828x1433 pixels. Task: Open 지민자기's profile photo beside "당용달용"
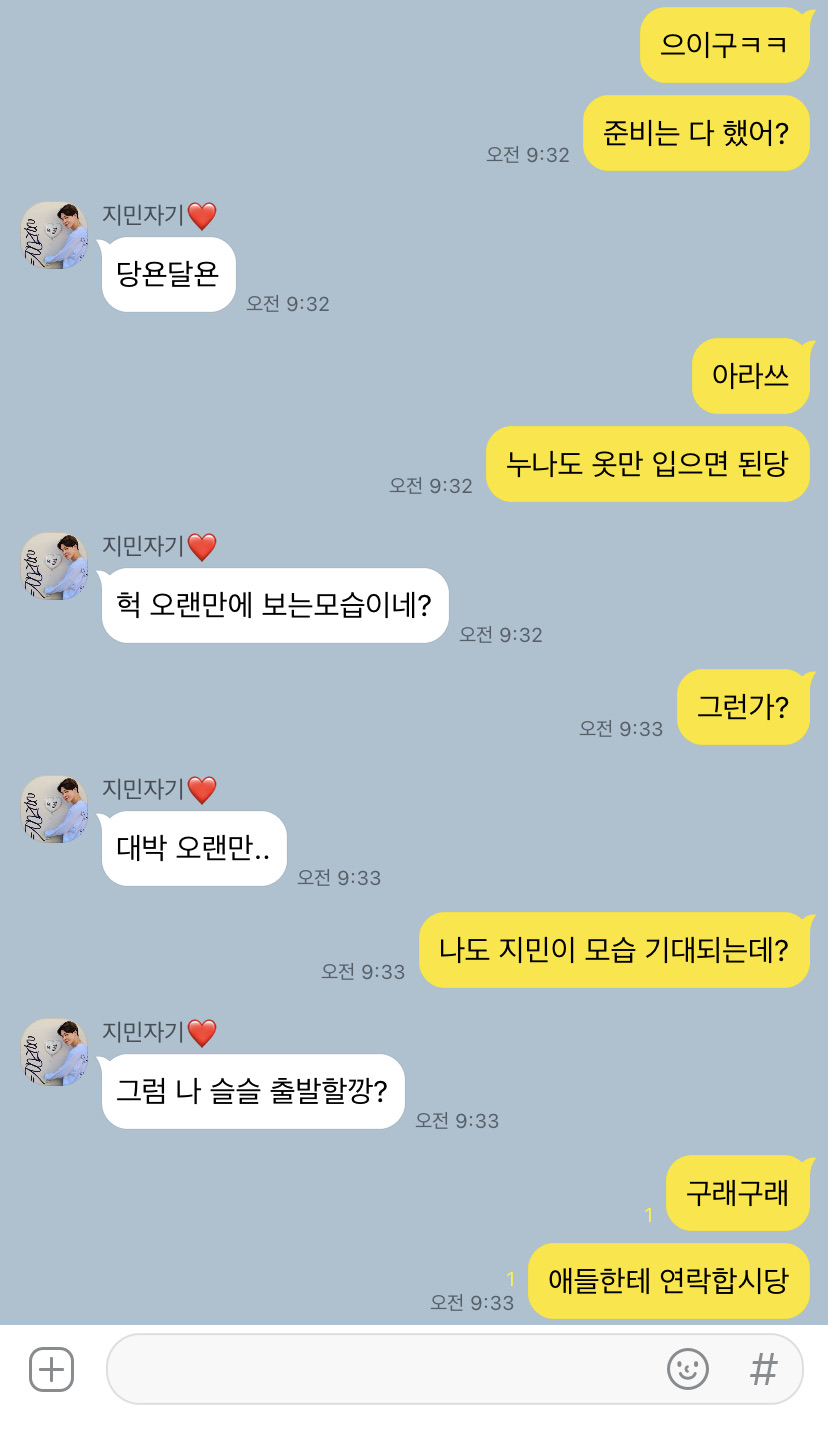[54, 236]
